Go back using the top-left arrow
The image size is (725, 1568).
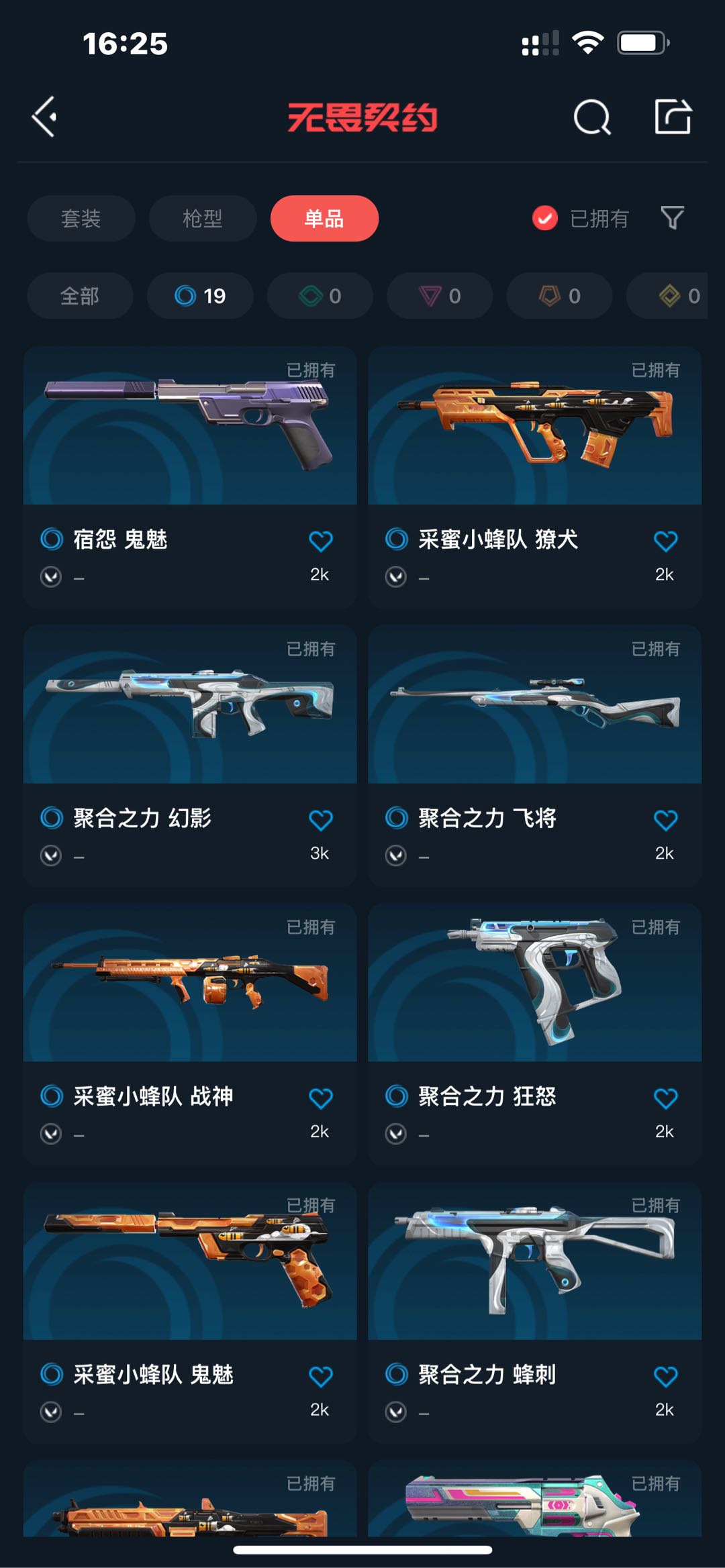click(x=44, y=117)
